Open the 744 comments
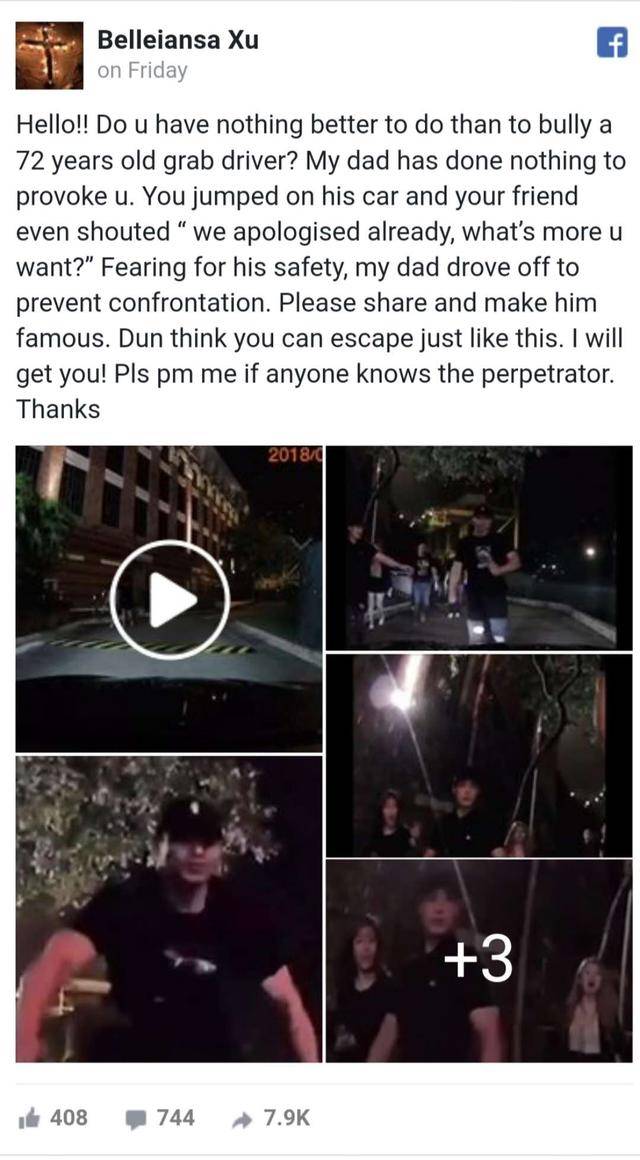The image size is (640, 1160). pos(160,1117)
